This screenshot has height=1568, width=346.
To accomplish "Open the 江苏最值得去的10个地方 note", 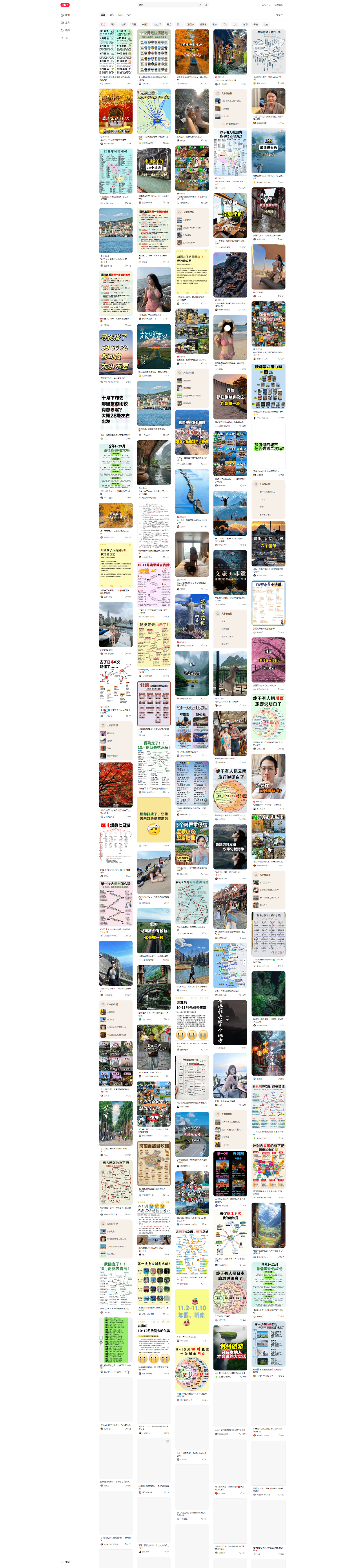I will click(268, 152).
